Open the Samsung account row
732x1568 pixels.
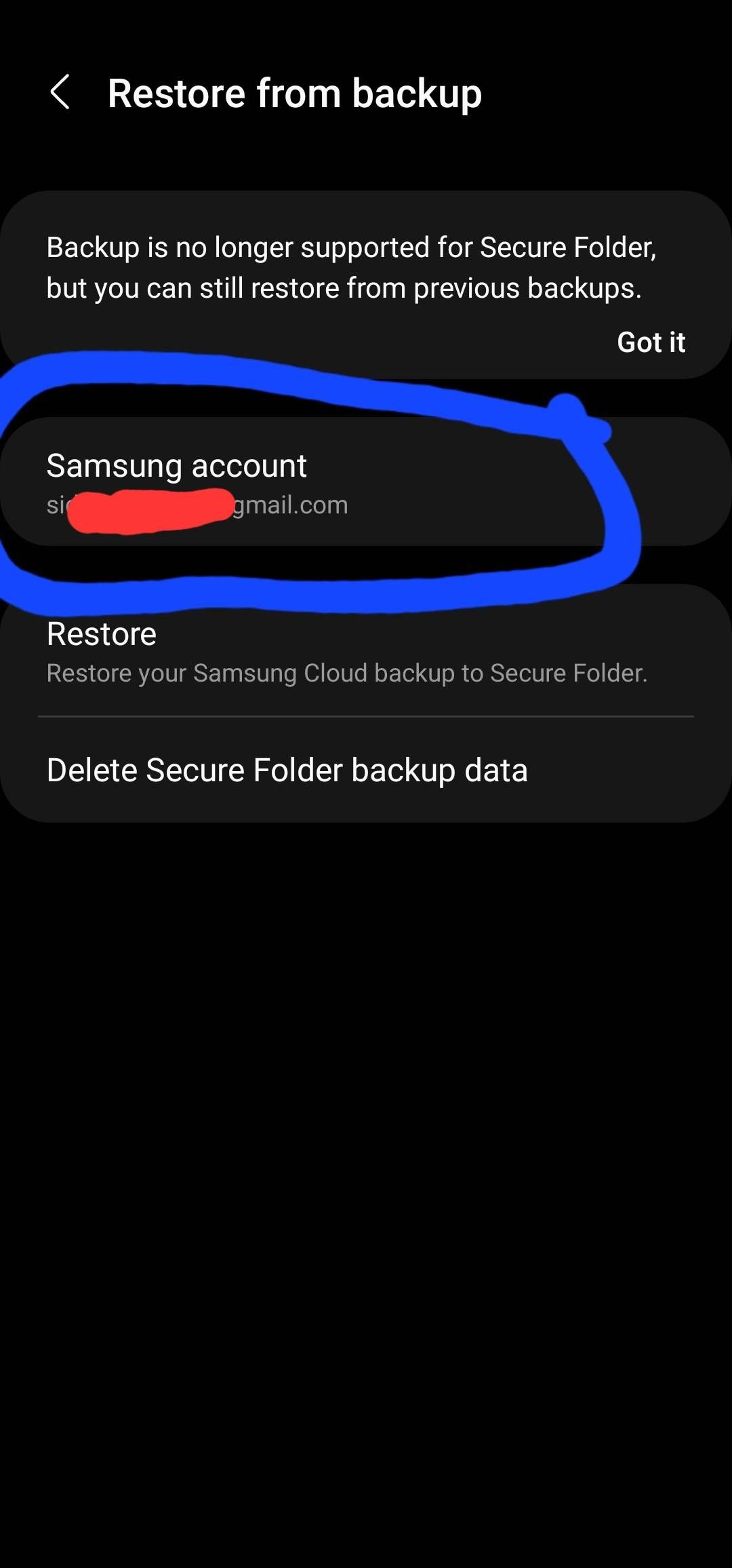366,482
